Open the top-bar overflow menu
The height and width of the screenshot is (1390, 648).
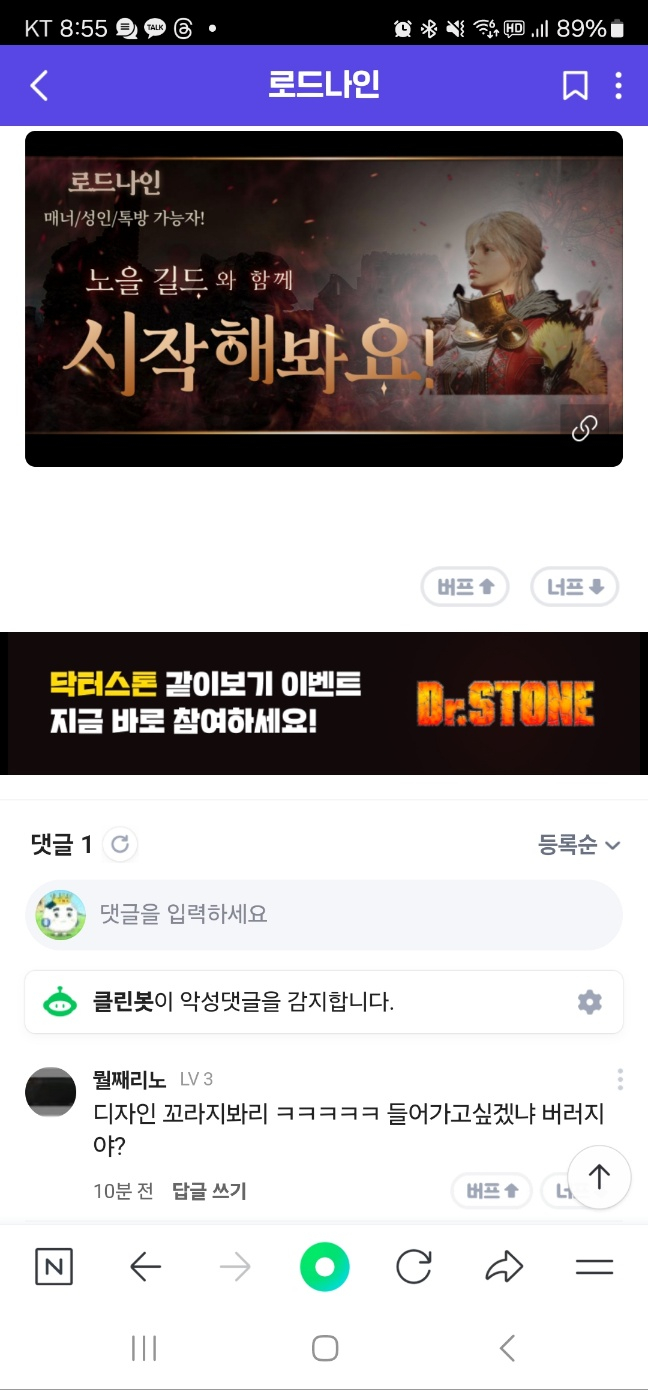pyautogui.click(x=619, y=86)
